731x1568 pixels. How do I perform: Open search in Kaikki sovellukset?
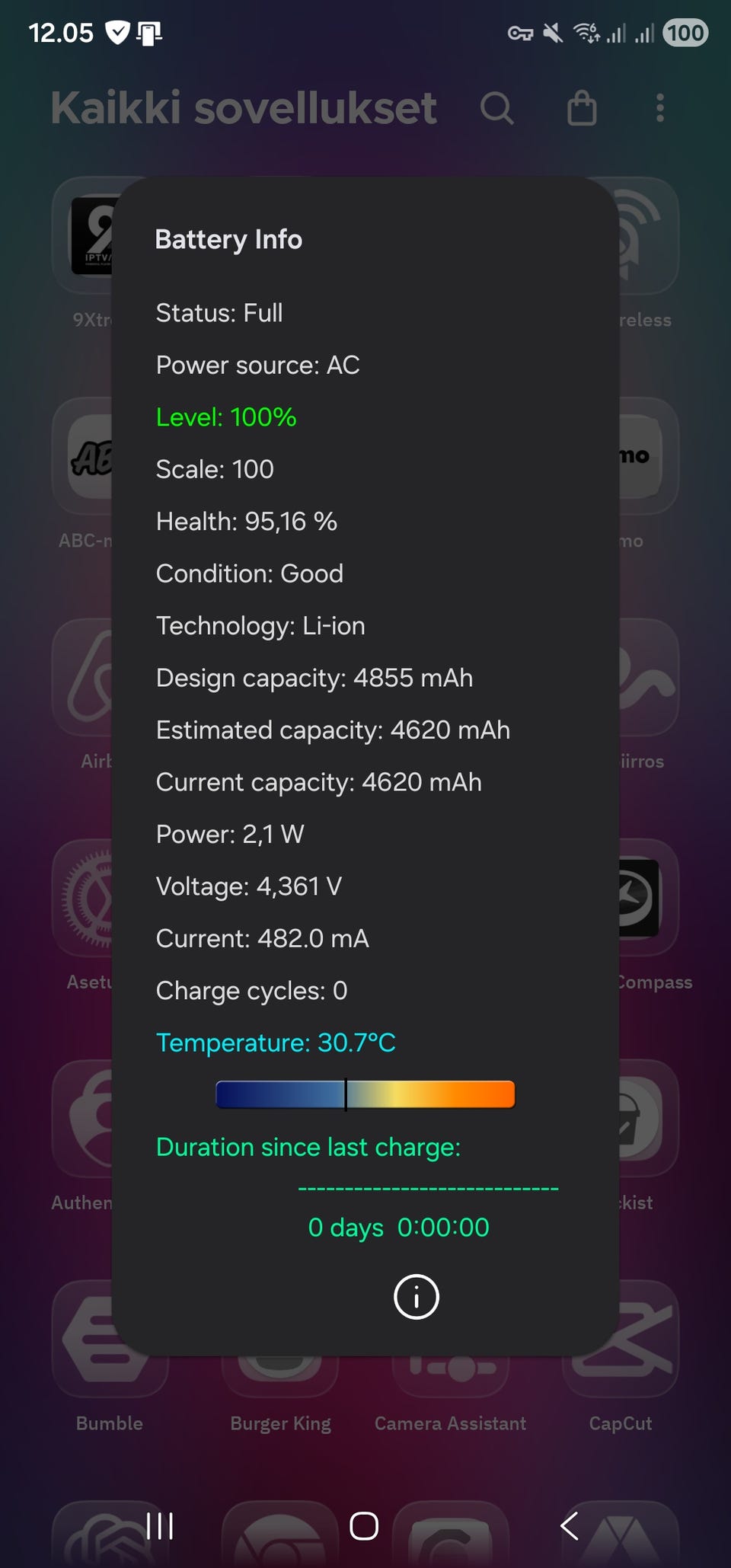coord(497,108)
